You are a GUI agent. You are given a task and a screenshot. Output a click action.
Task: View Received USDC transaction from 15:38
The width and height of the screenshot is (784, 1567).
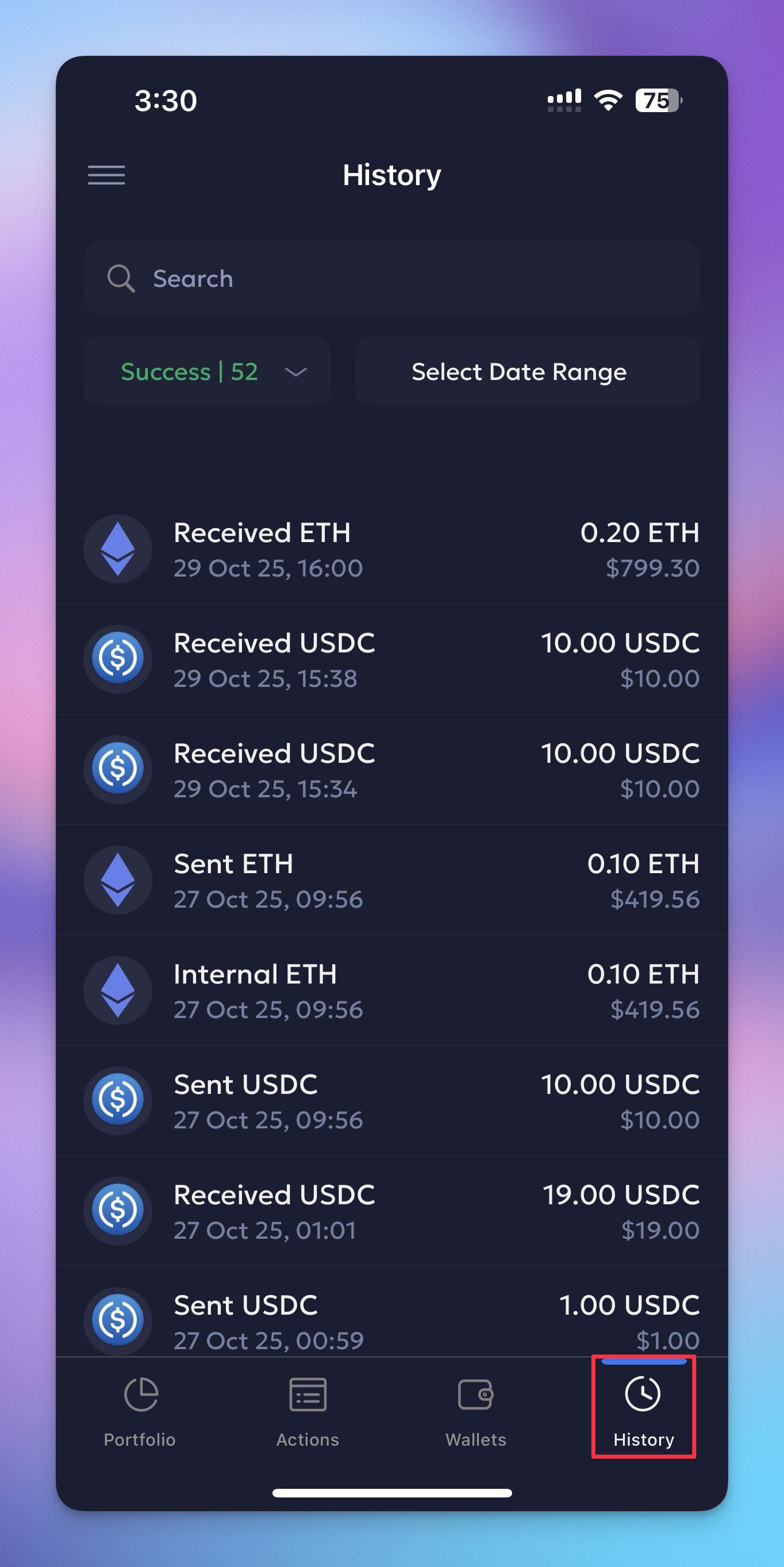click(x=391, y=659)
